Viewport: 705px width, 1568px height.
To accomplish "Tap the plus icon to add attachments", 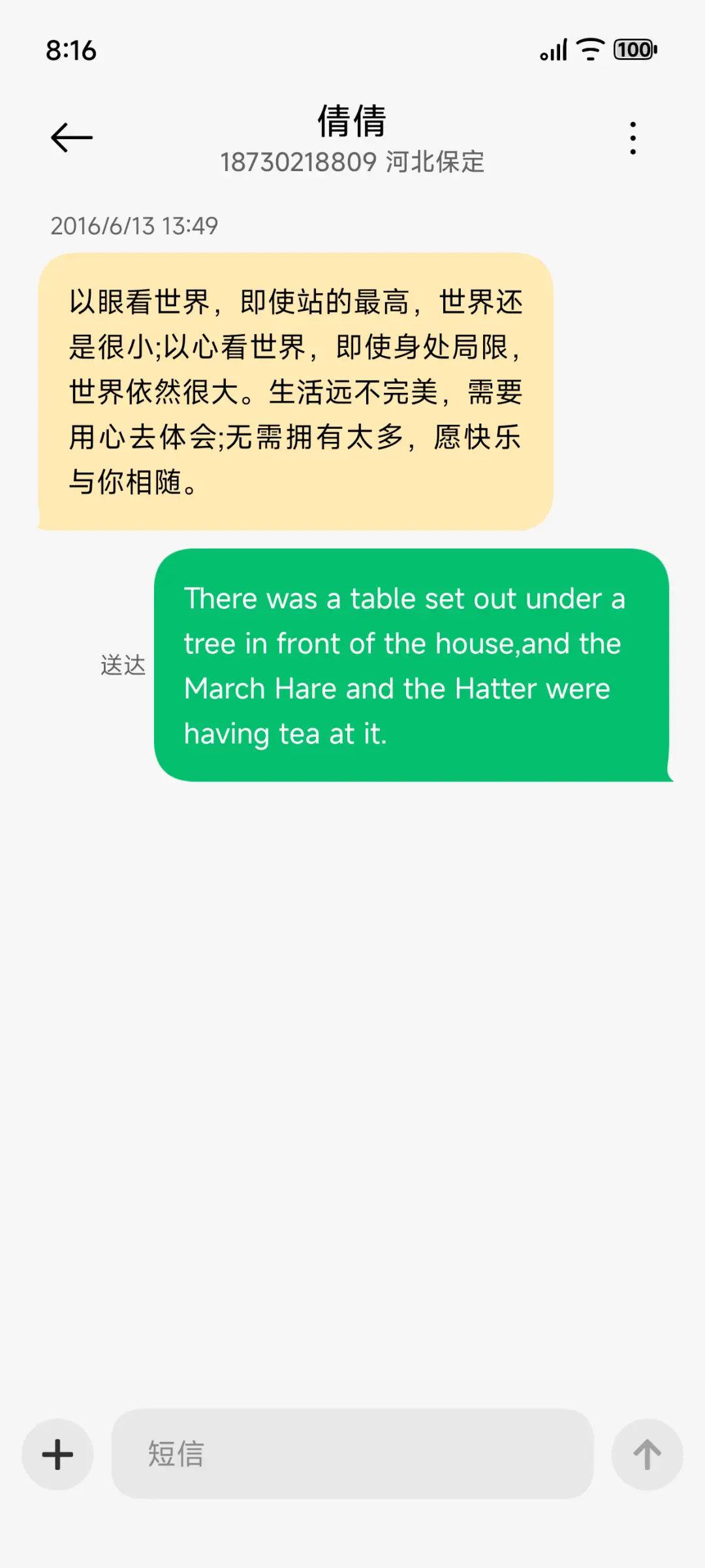I will click(57, 1454).
